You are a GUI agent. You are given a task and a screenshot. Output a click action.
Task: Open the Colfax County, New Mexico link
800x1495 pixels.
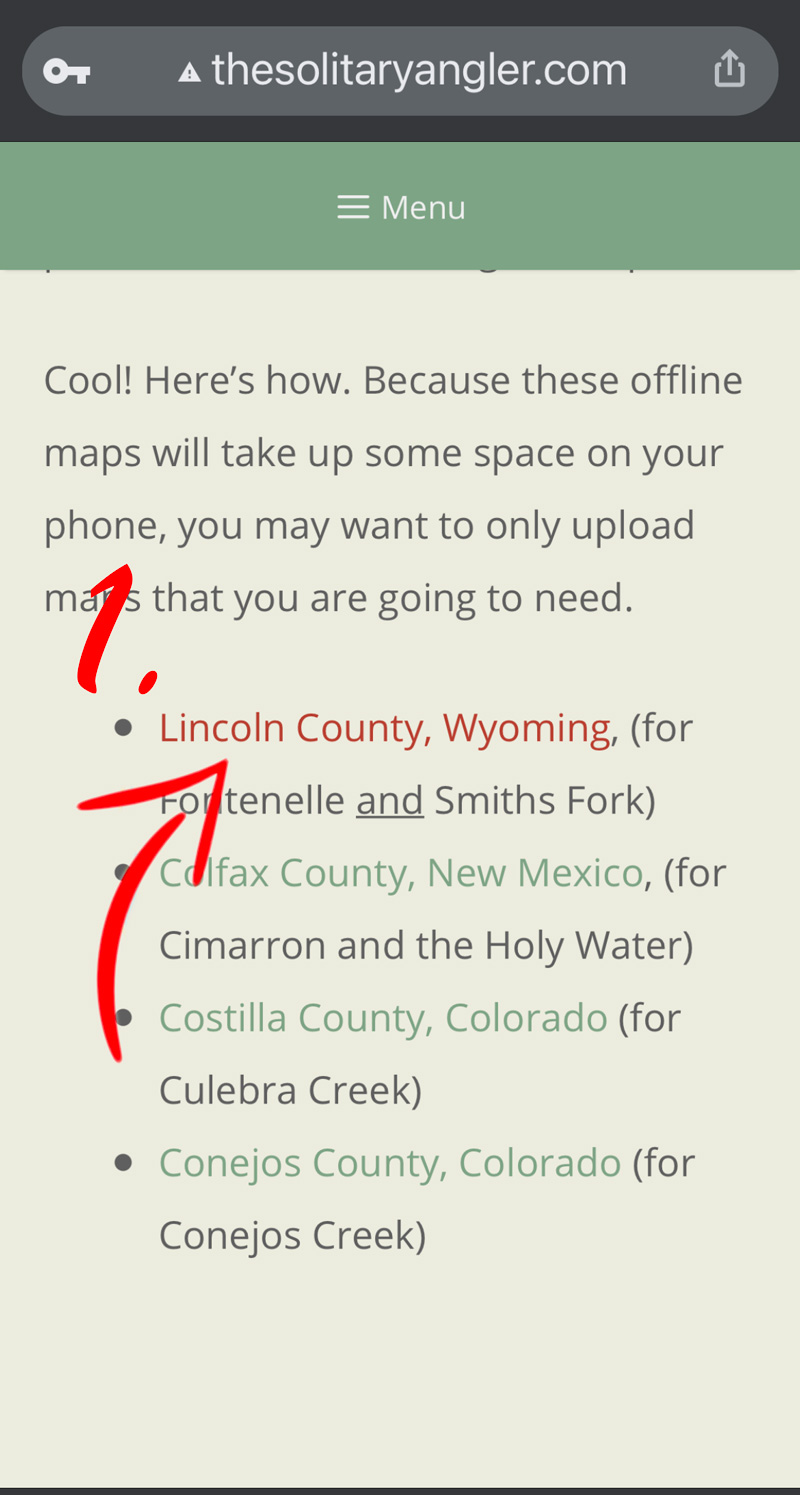tap(401, 873)
